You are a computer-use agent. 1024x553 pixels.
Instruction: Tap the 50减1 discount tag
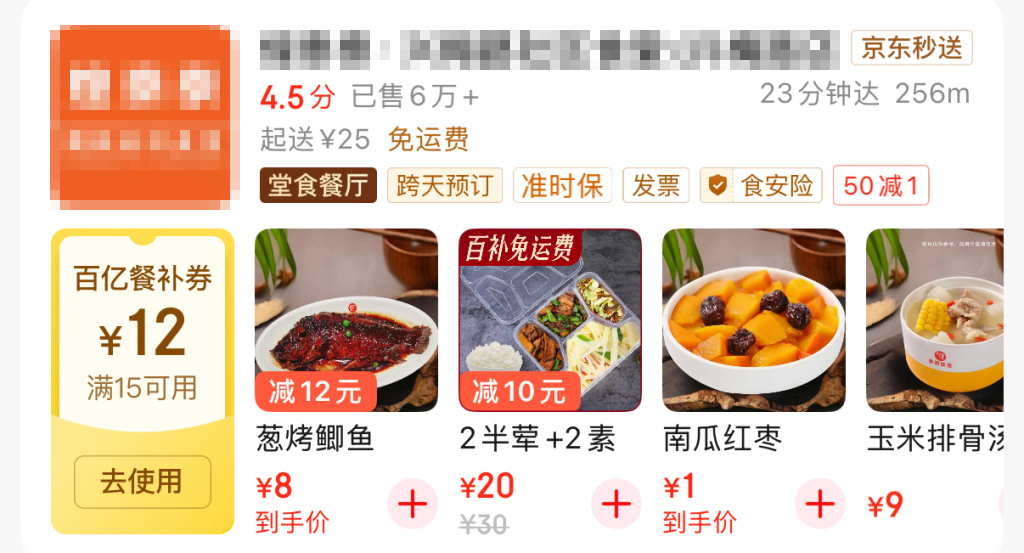click(880, 186)
